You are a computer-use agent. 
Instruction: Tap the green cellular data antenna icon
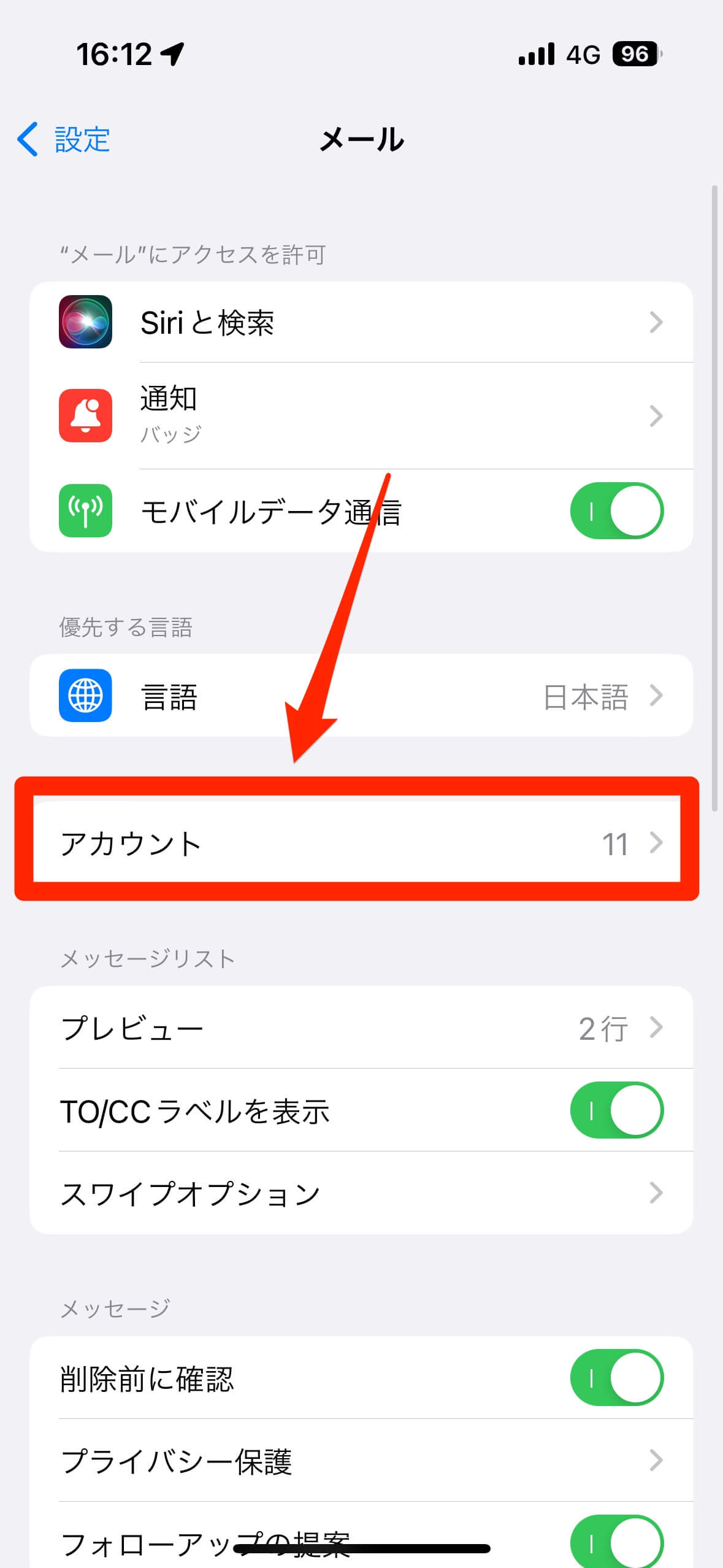[x=85, y=512]
